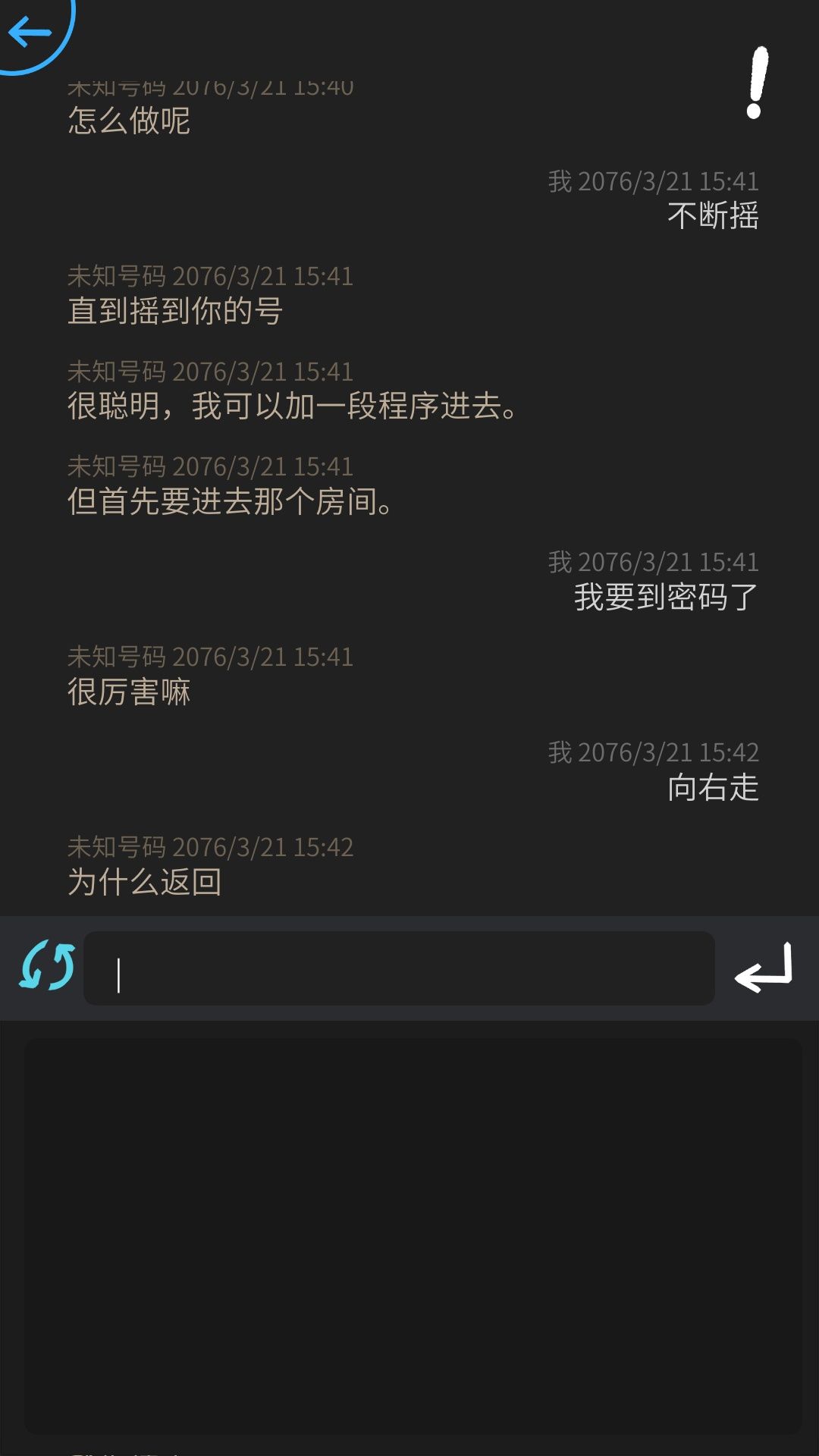The image size is (819, 1456).
Task: Tap the back arrow to leave the chat
Action: (x=32, y=33)
